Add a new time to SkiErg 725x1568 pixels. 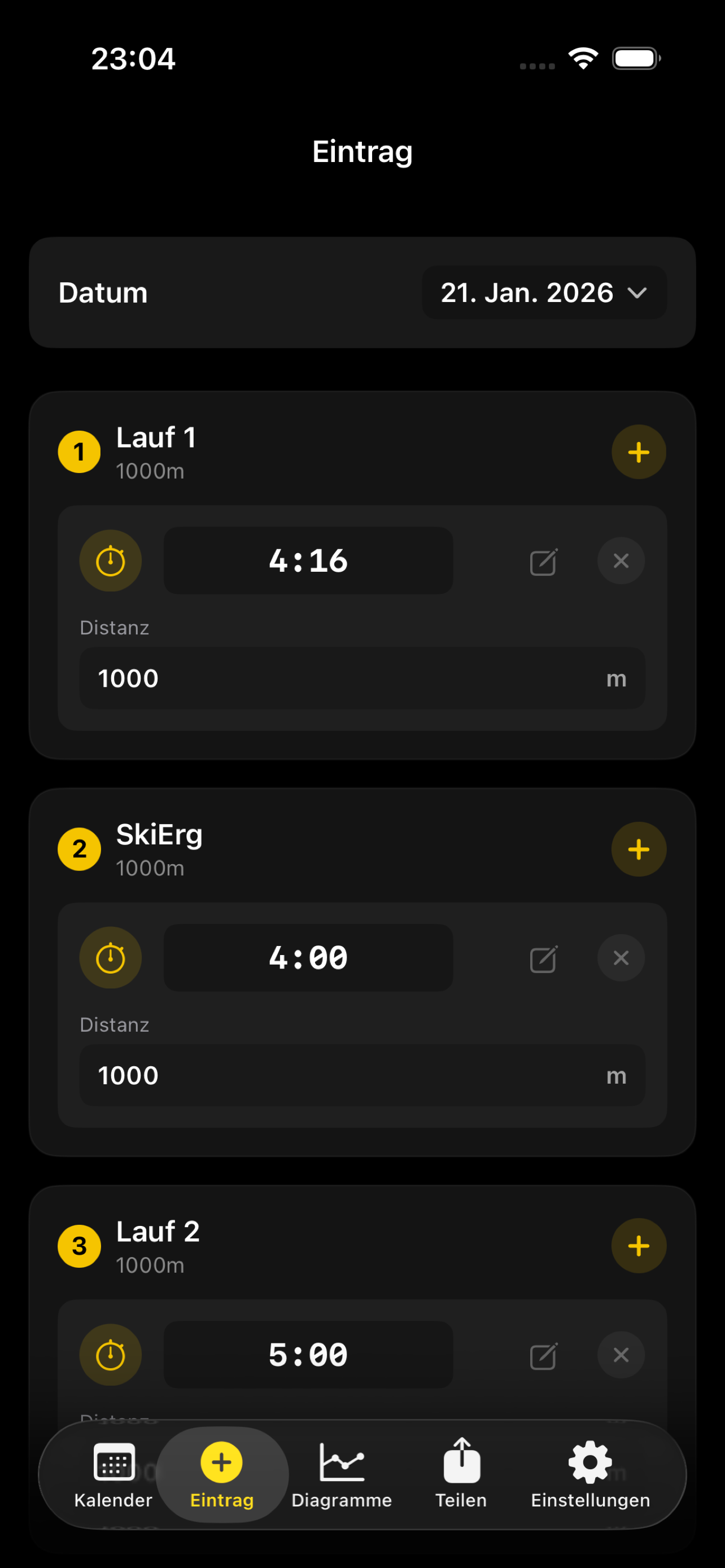tap(639, 848)
